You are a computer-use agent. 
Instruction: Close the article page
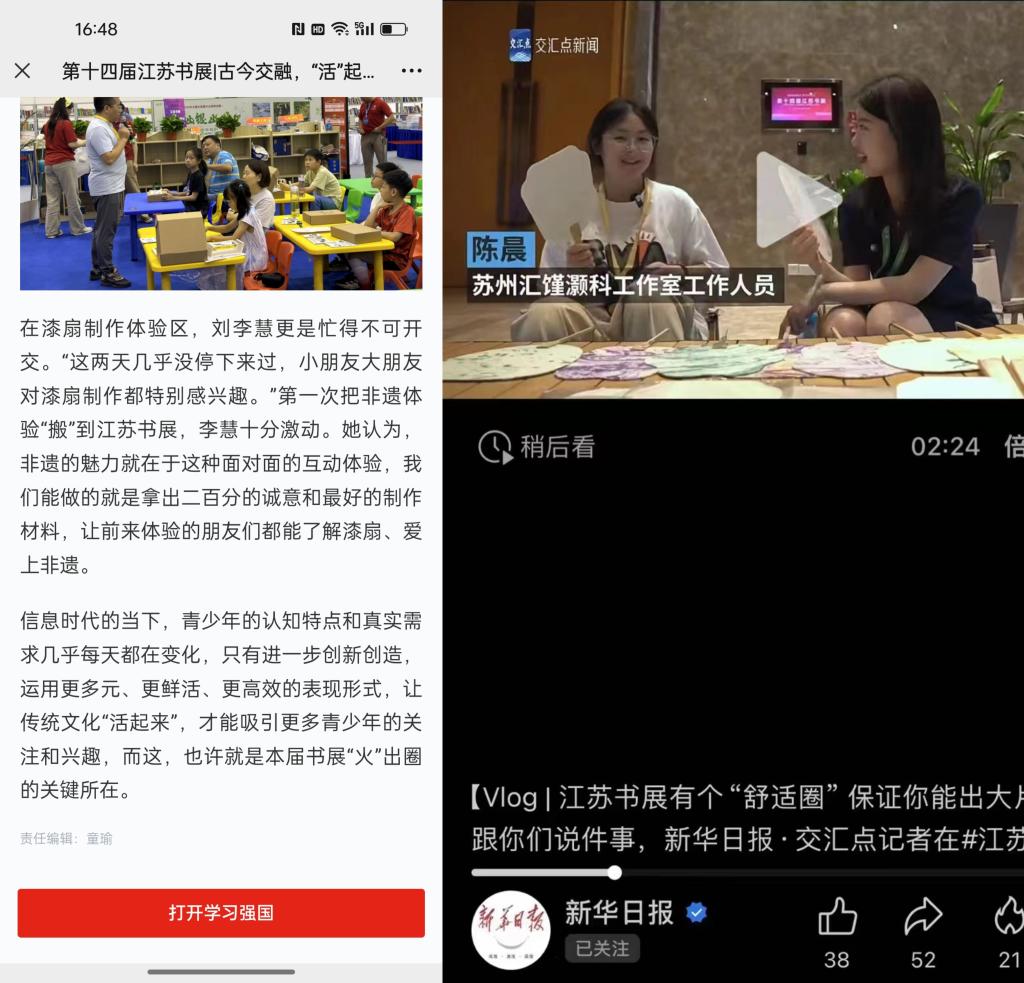point(23,71)
